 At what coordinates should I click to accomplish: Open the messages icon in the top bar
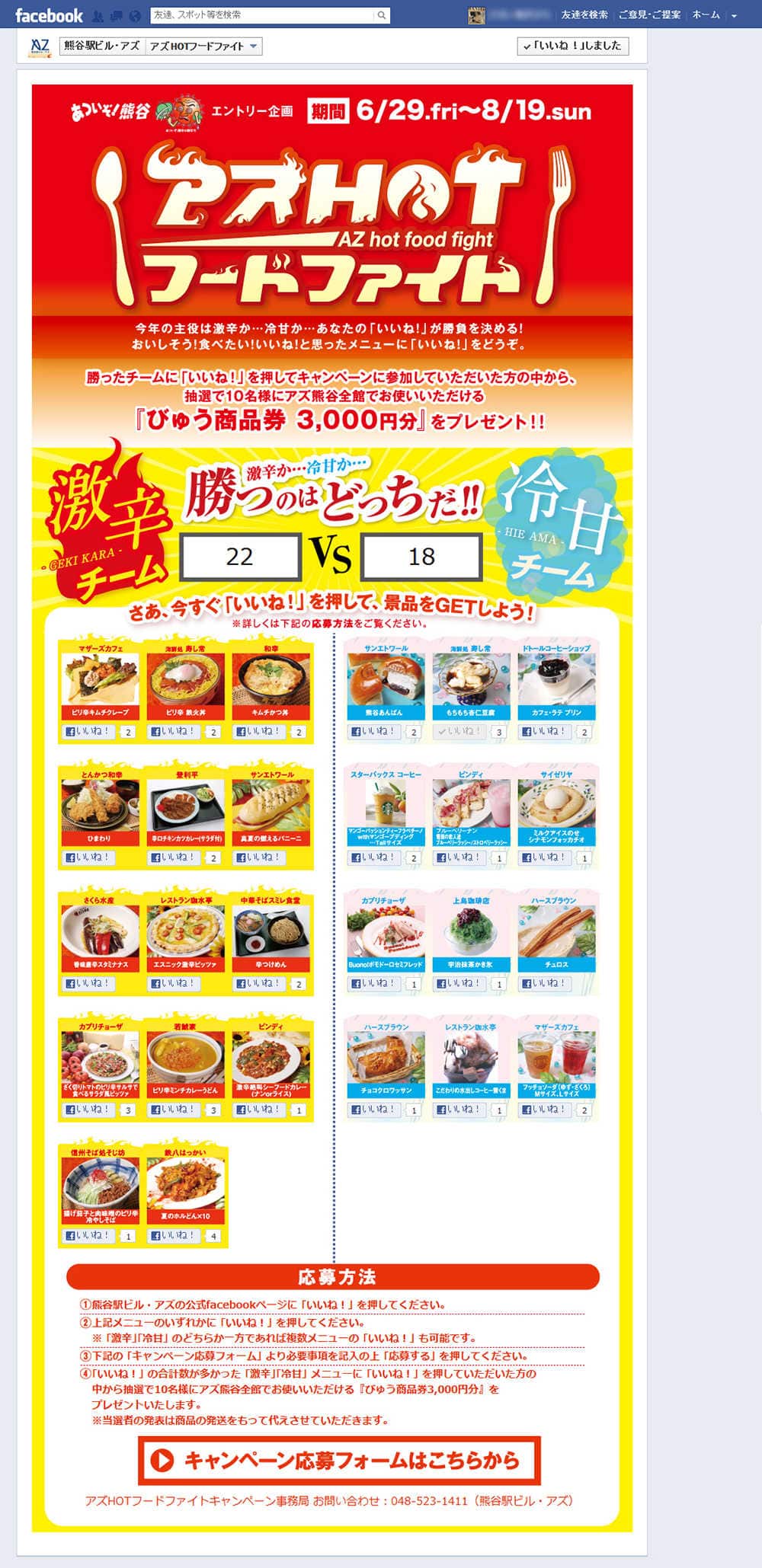116,13
